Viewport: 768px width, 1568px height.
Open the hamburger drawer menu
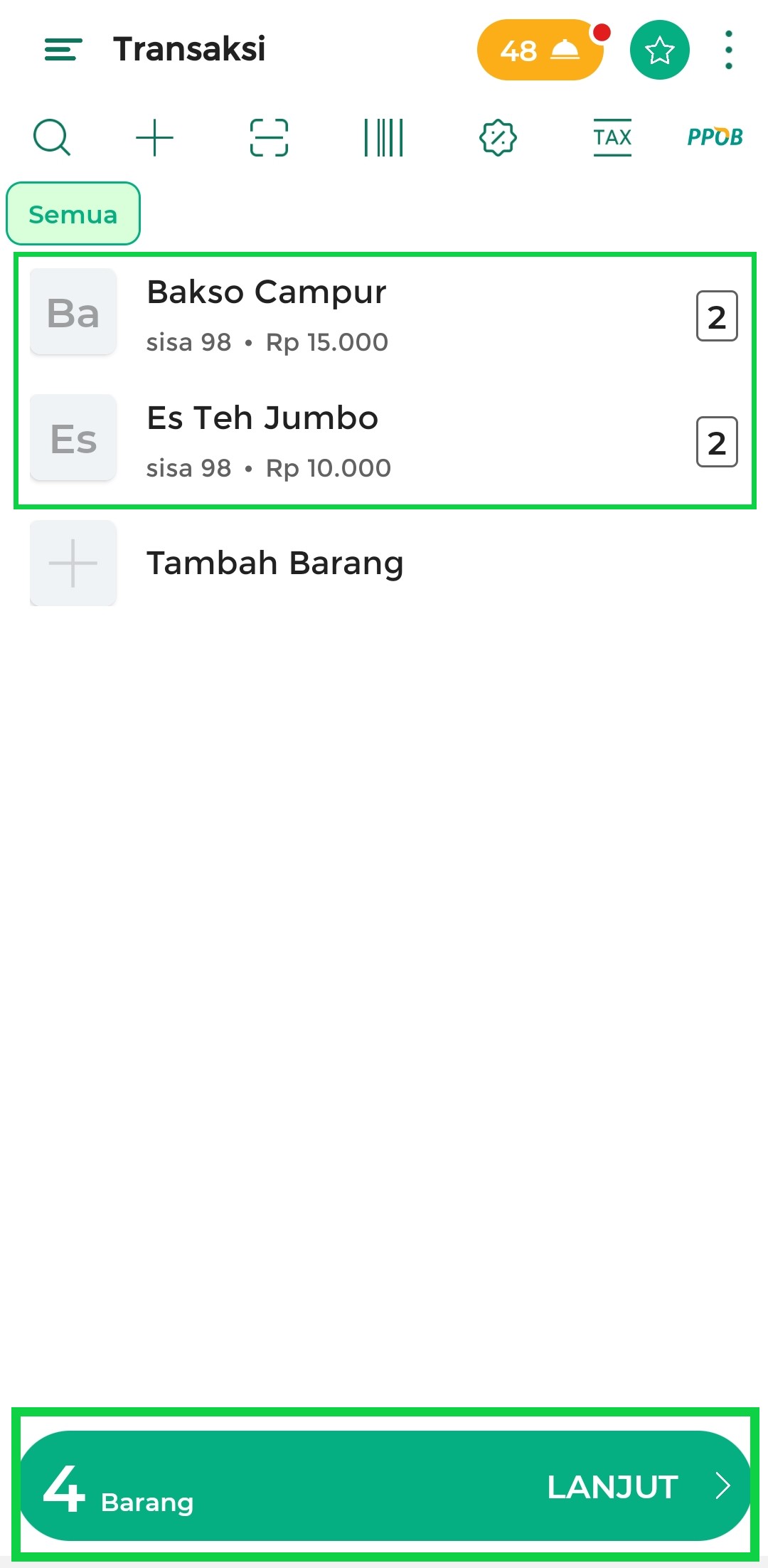(x=63, y=50)
